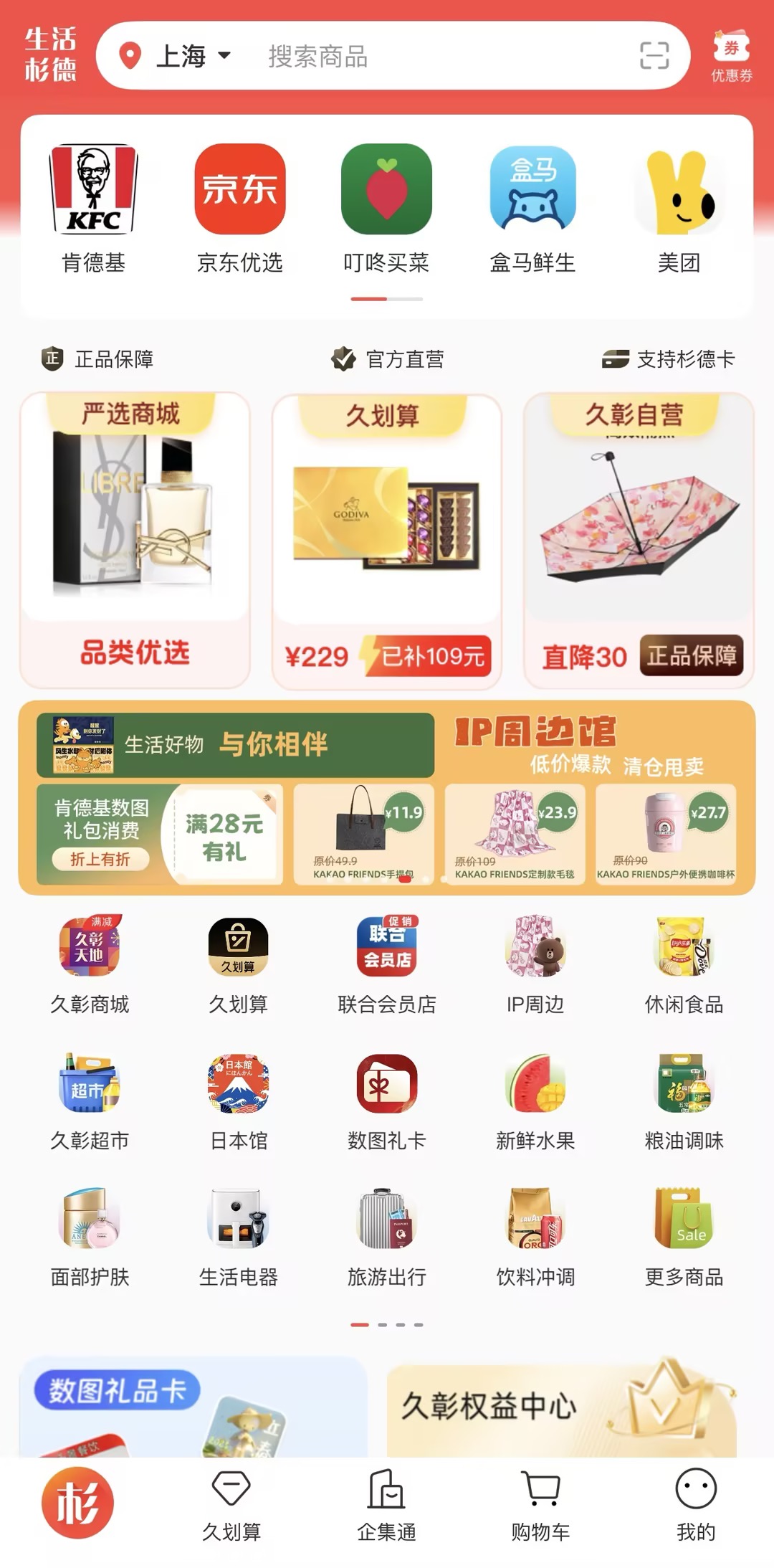Launch 叮咚买菜 shortcut
774x1568 pixels.
pyautogui.click(x=386, y=209)
